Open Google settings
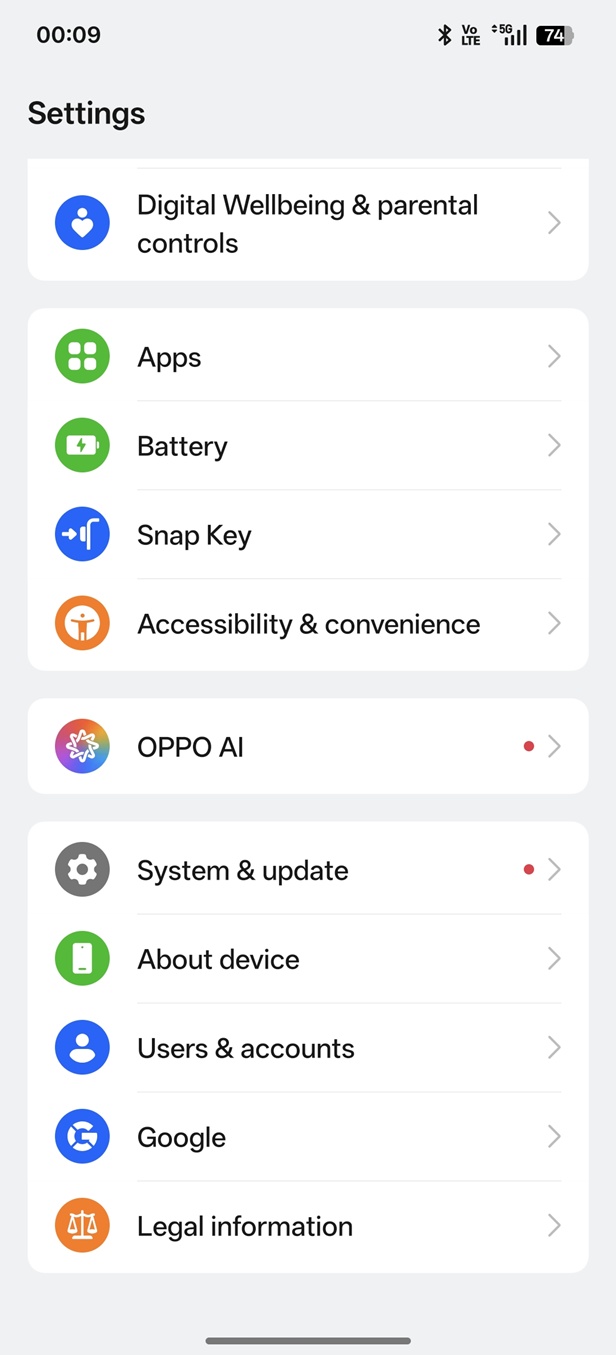The width and height of the screenshot is (616, 1355). [x=307, y=1137]
